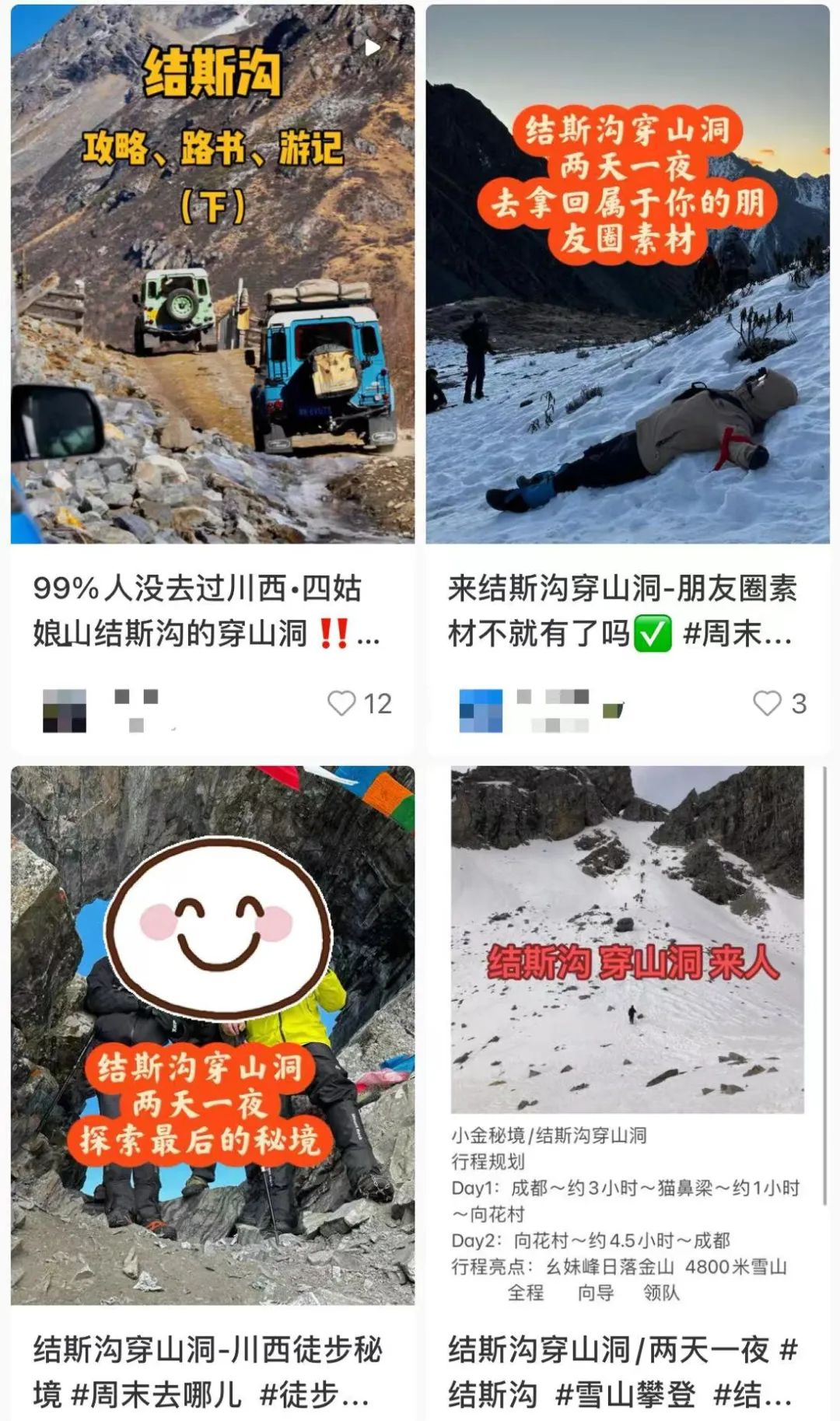Open author avatar under 99%人没去过川西 post
Viewport: 840px width, 1421px height.
[x=65, y=710]
